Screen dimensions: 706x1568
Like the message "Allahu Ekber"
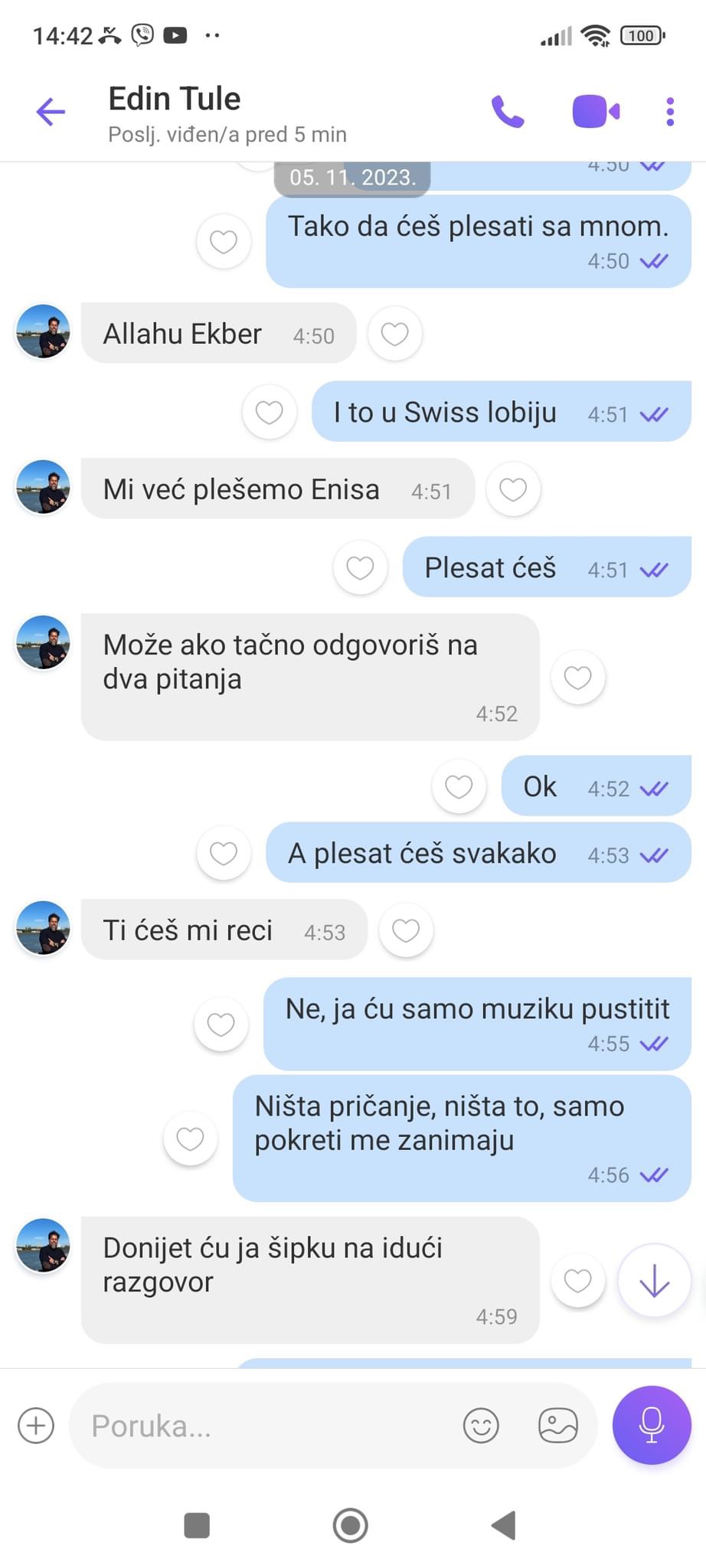[394, 334]
